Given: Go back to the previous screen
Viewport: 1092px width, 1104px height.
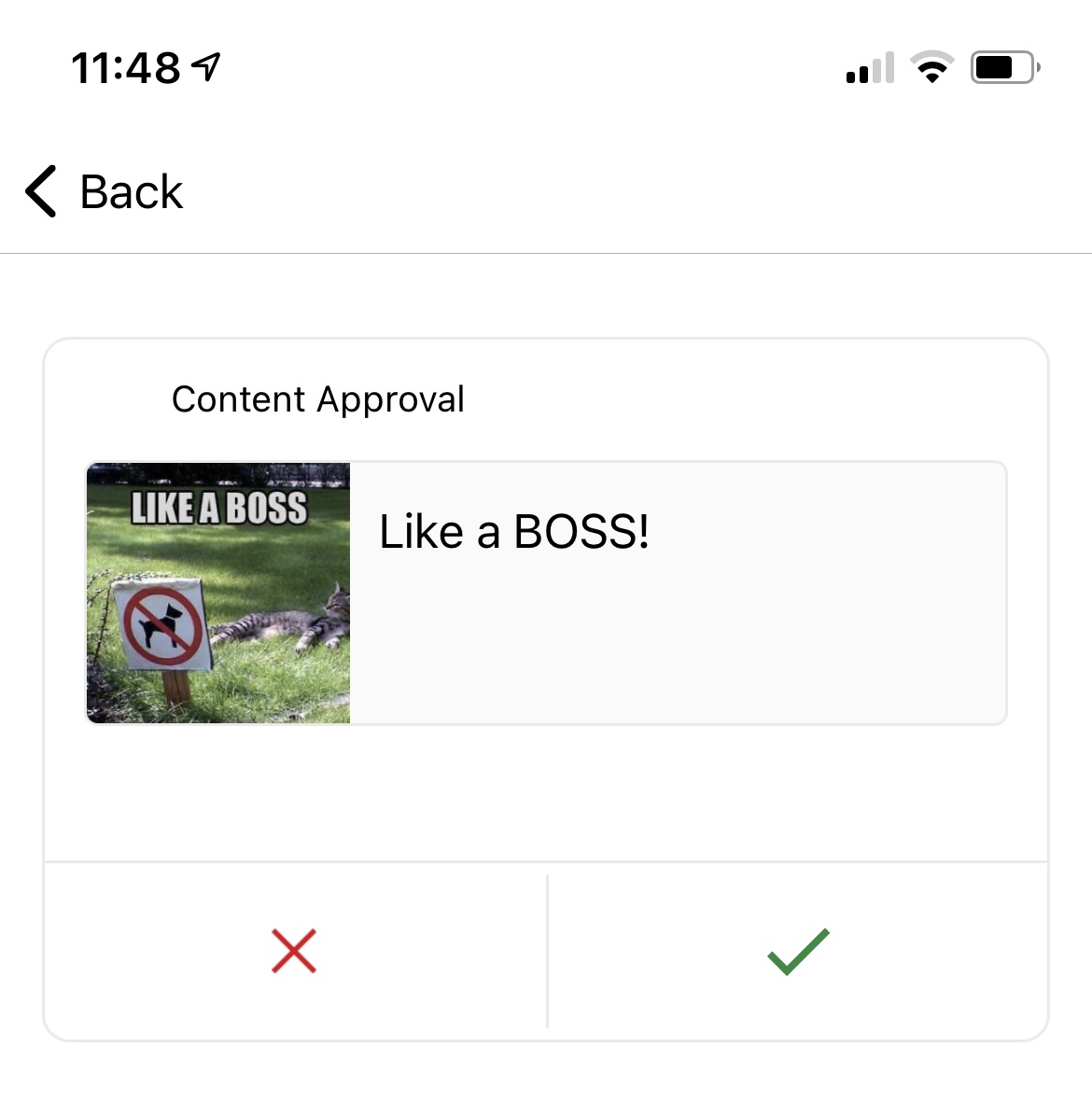Looking at the screenshot, I should pyautogui.click(x=104, y=192).
